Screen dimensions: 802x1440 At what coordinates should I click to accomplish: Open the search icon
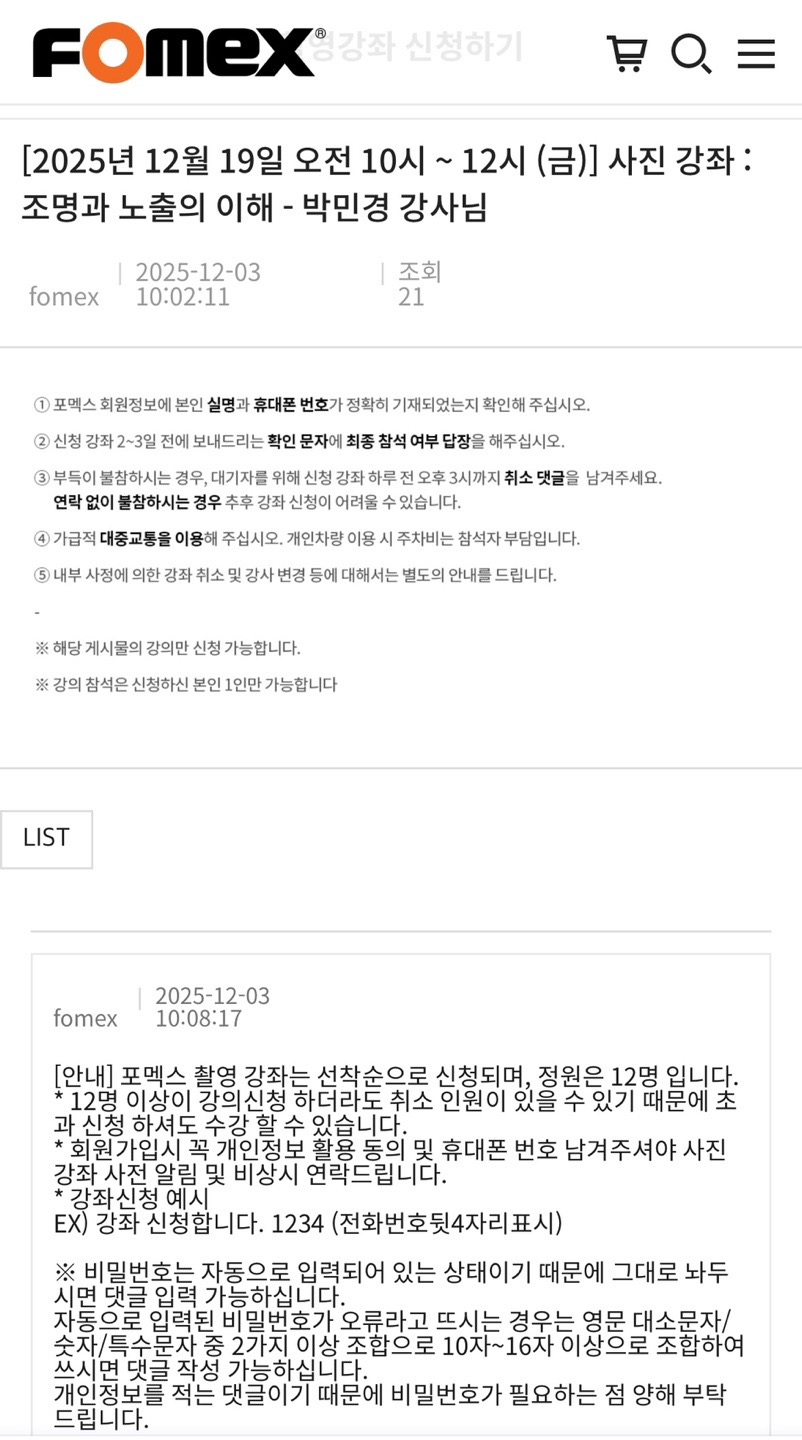pos(690,53)
